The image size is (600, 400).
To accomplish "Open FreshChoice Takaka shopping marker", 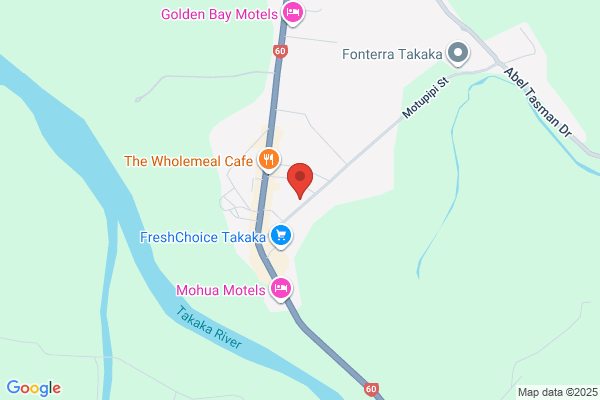I will (x=282, y=237).
